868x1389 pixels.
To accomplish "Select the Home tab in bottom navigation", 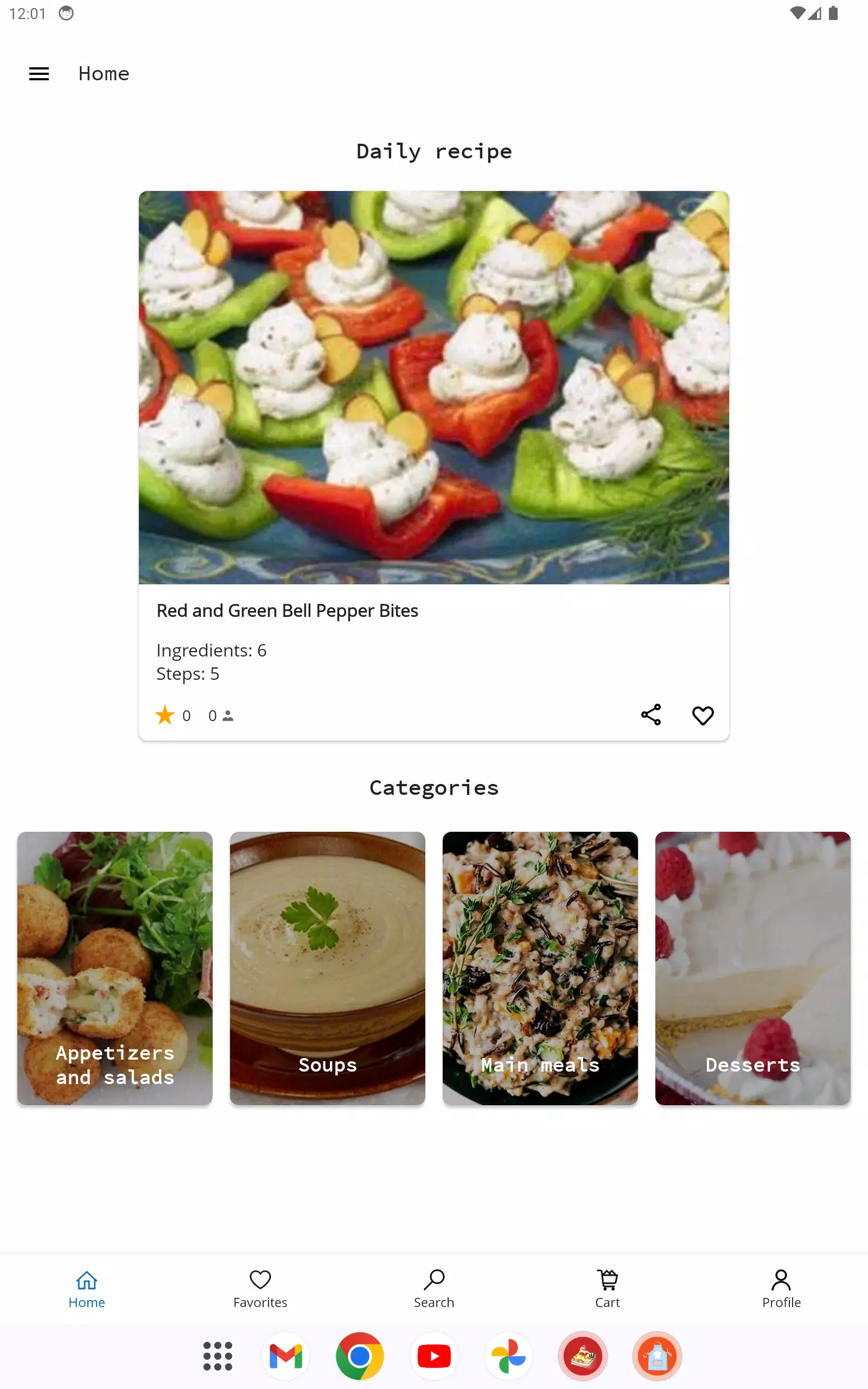I will coord(87,1289).
